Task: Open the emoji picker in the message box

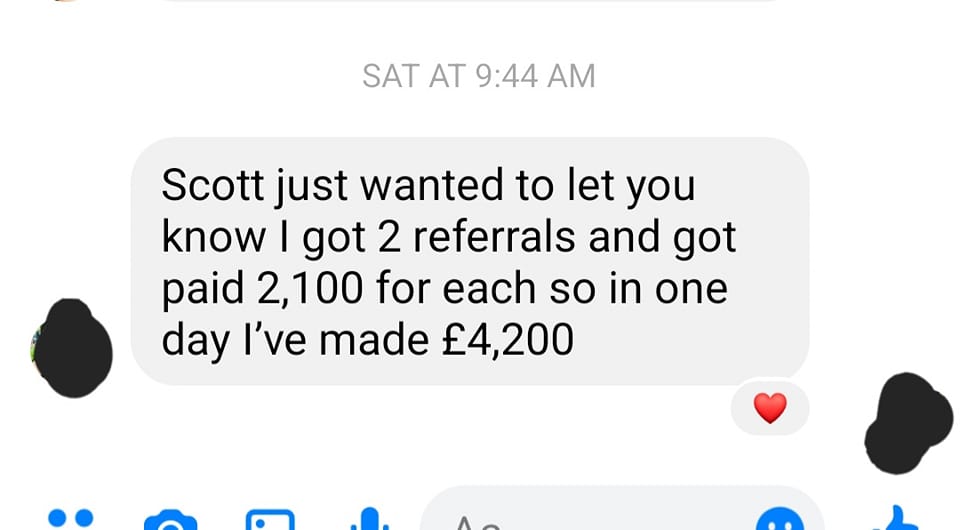Action: [x=779, y=520]
